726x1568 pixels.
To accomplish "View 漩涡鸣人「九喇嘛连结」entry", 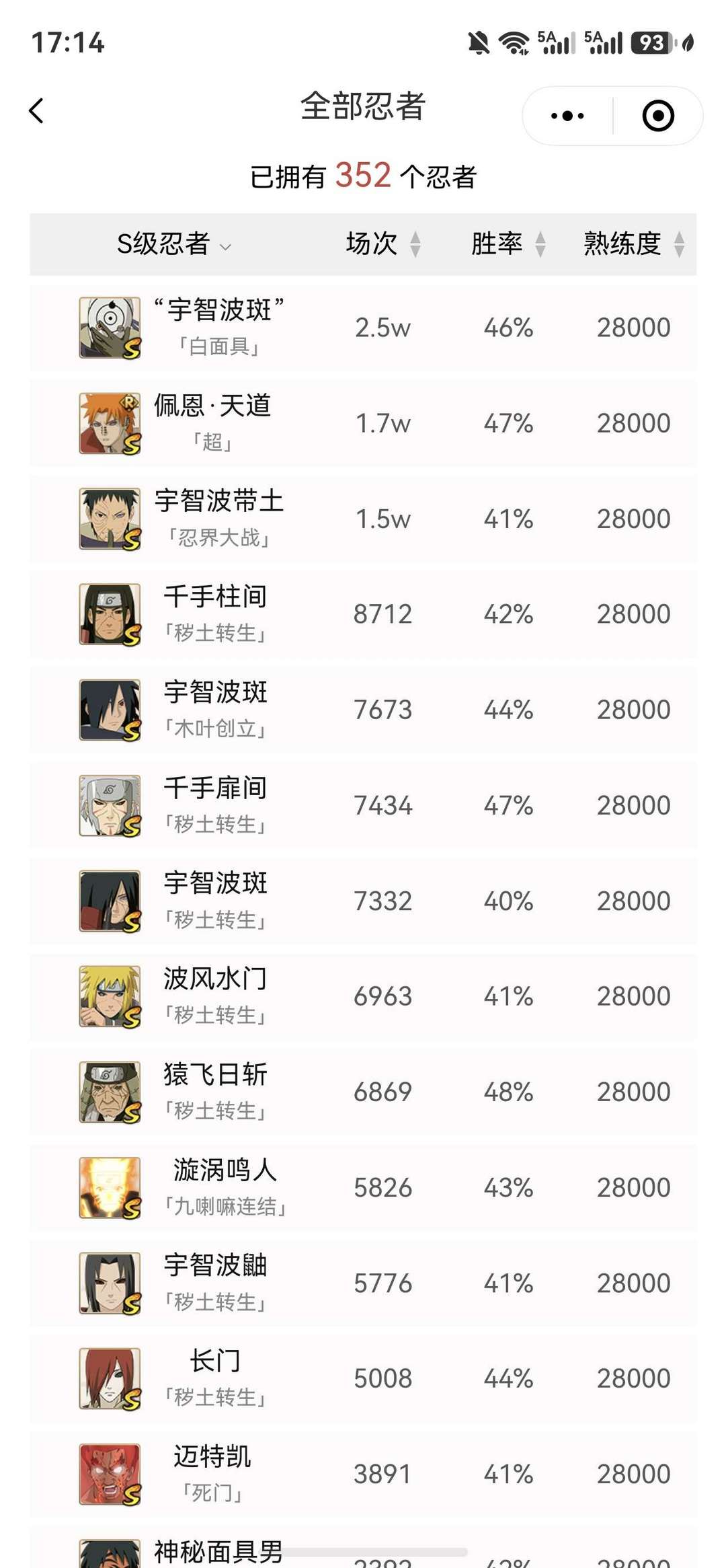I will [x=363, y=1188].
